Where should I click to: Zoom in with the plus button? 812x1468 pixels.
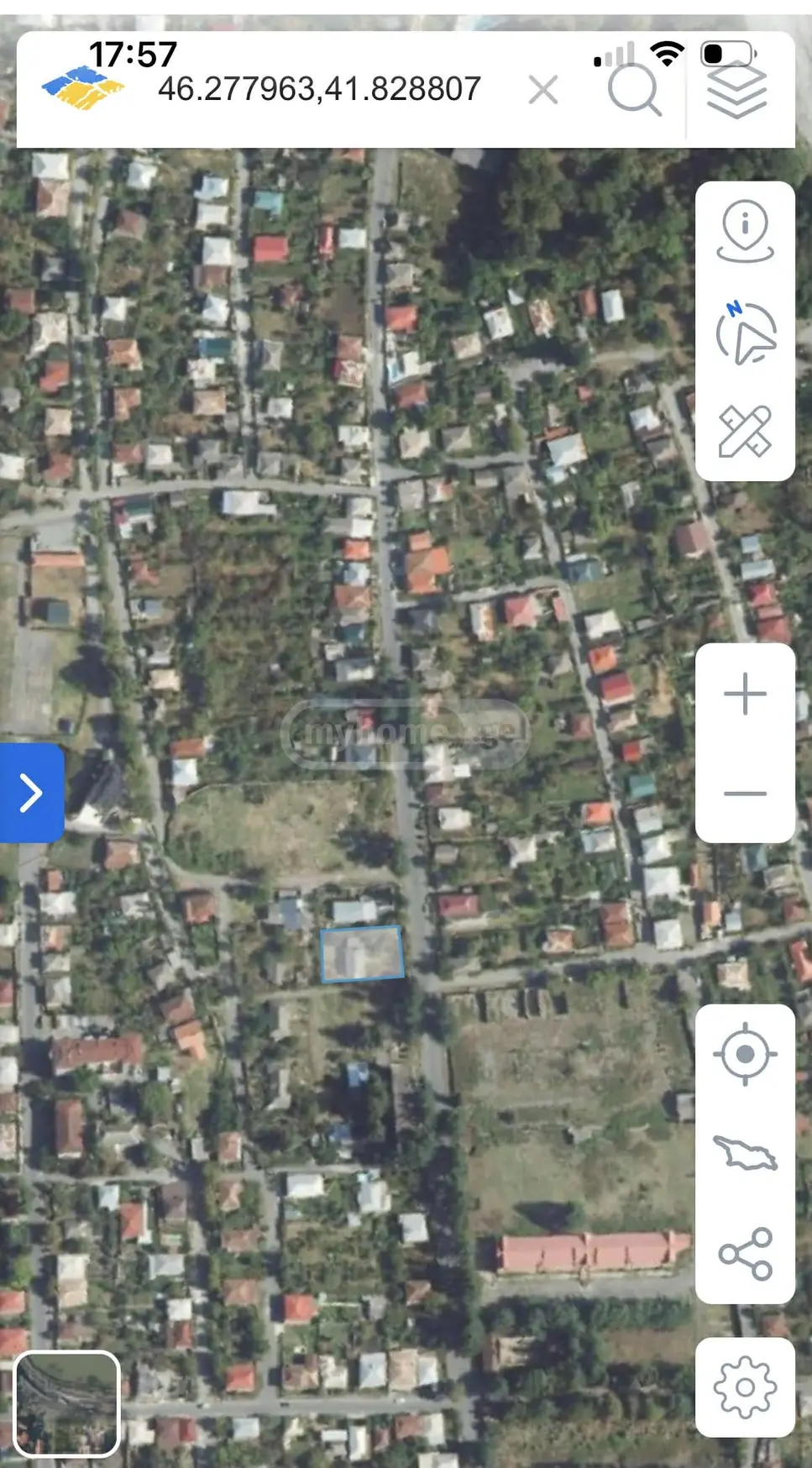coord(745,694)
